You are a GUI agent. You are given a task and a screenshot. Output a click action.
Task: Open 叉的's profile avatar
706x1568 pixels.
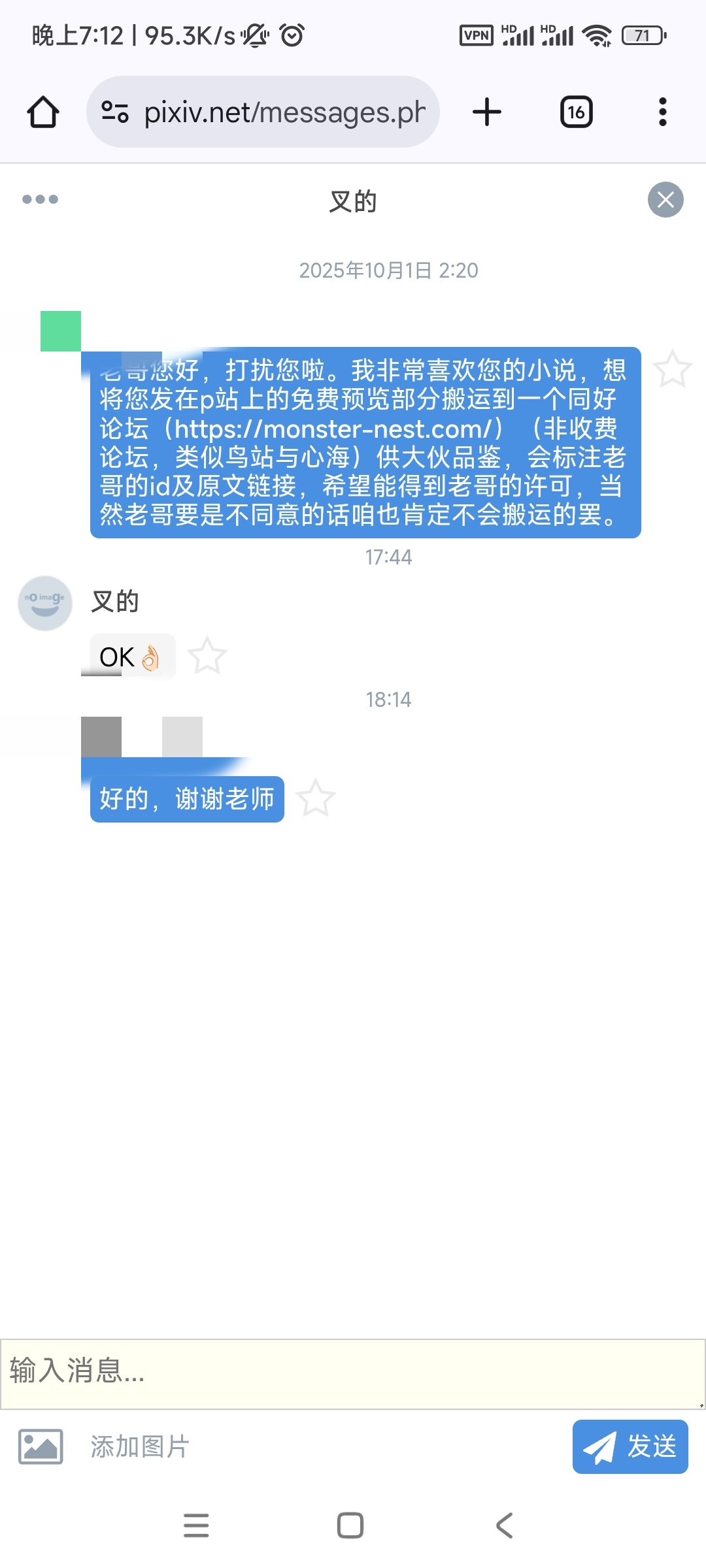coord(44,602)
